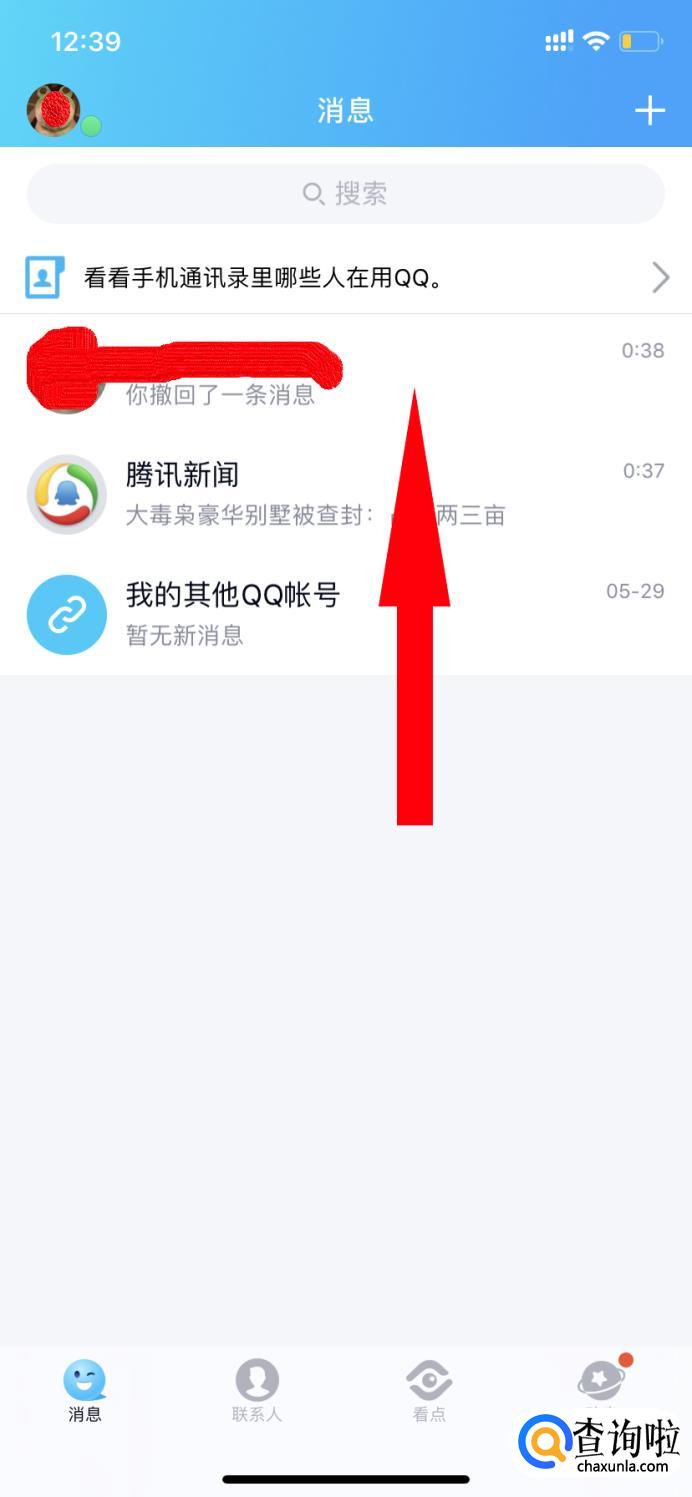
Task: Open the planet tab with red dot
Action: (x=603, y=1385)
